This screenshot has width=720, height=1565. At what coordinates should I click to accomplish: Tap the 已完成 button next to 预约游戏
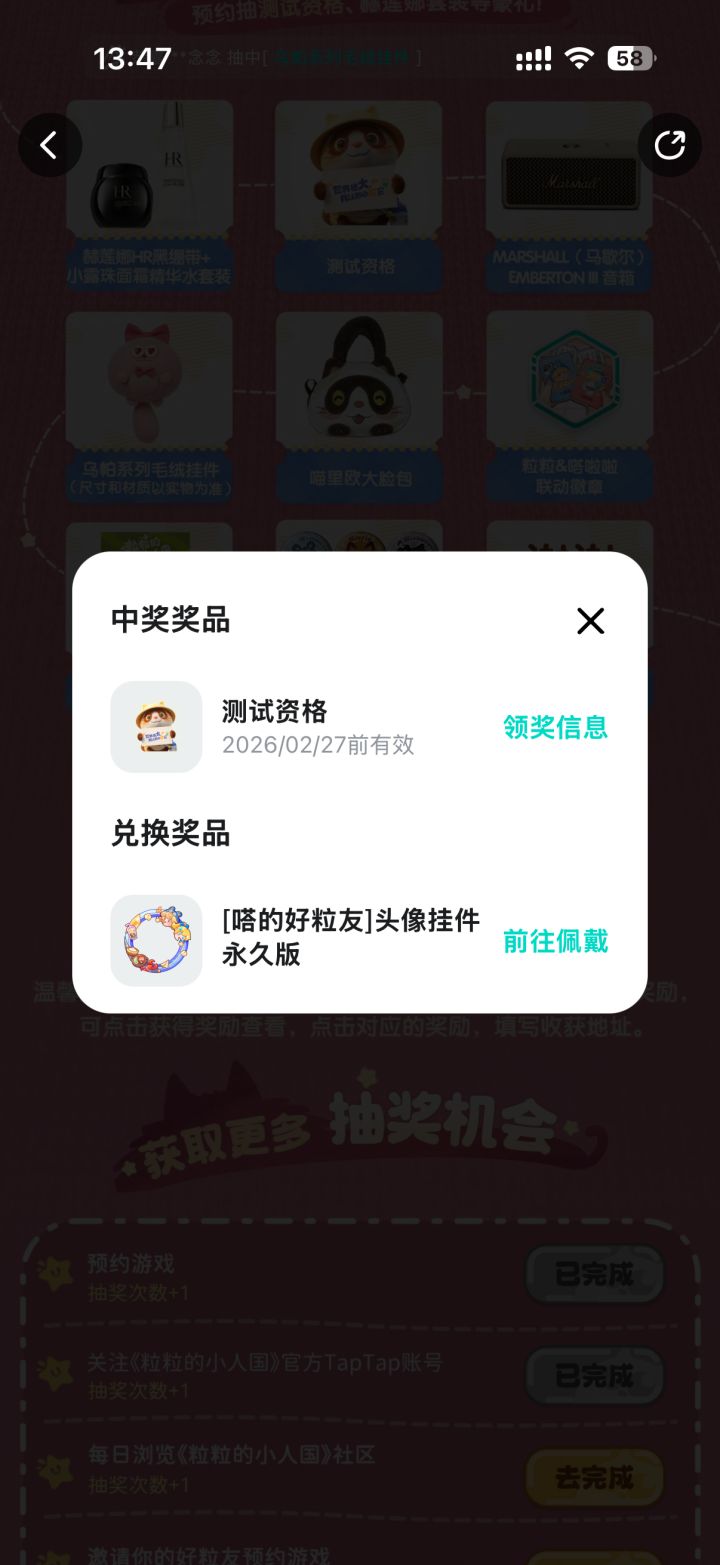tap(594, 1273)
